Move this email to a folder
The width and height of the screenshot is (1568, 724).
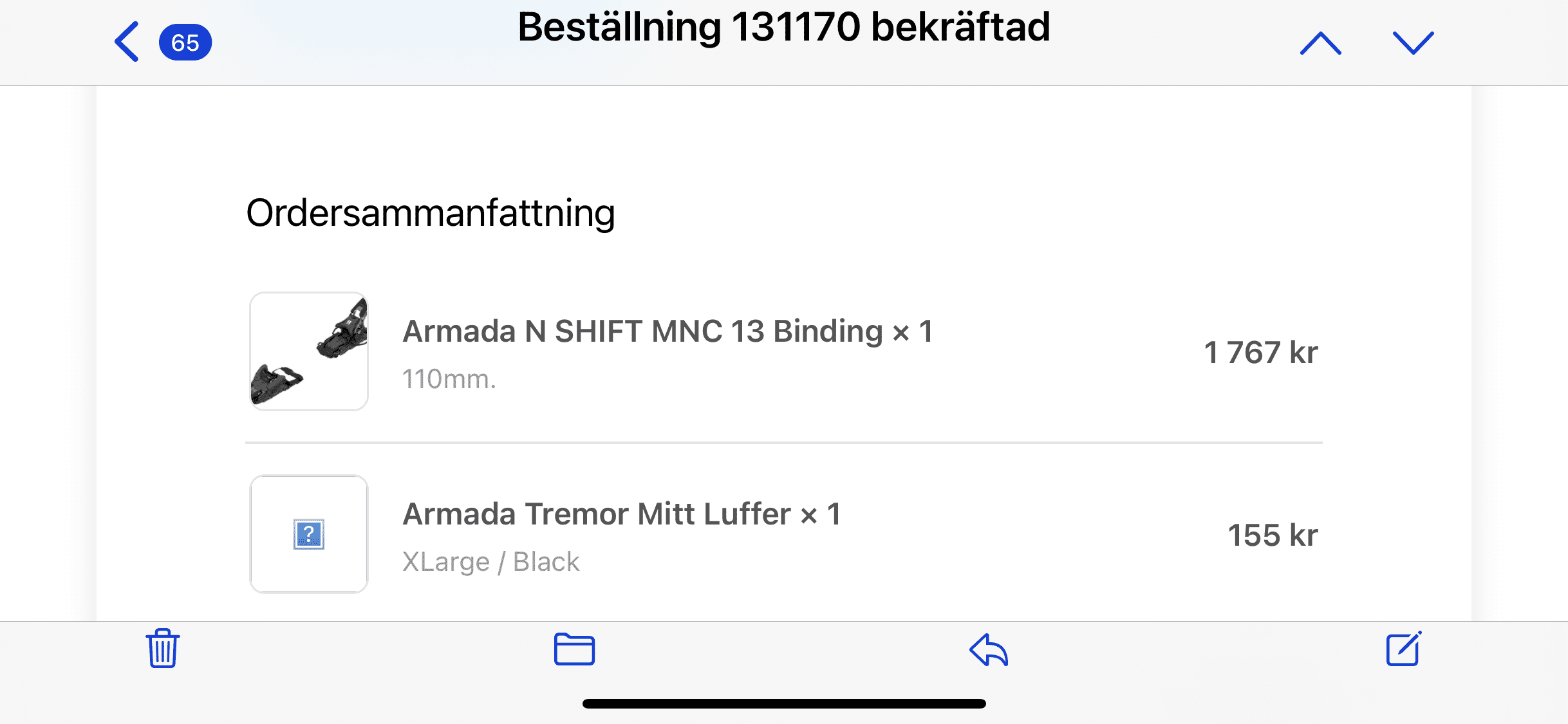[574, 649]
